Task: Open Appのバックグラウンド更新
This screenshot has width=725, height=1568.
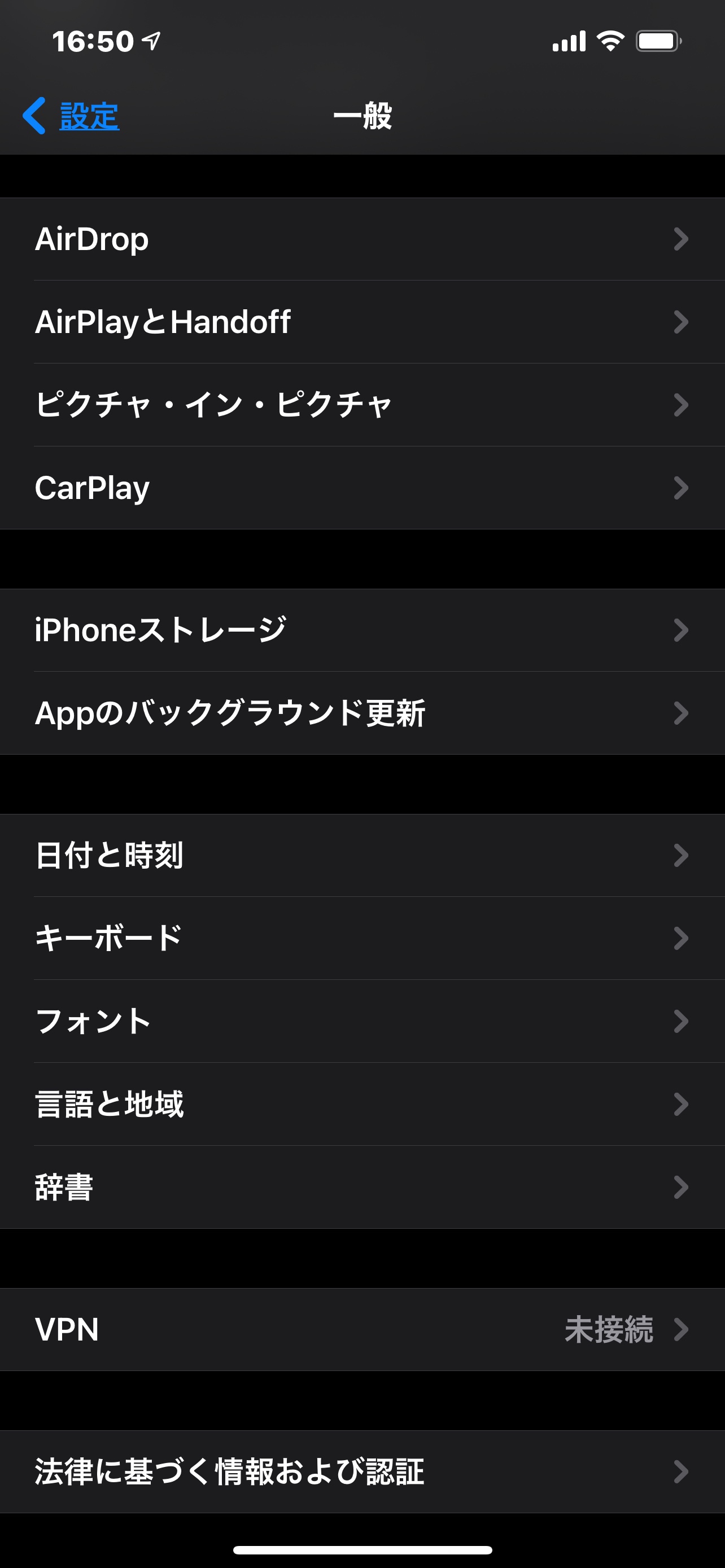Action: click(x=362, y=713)
